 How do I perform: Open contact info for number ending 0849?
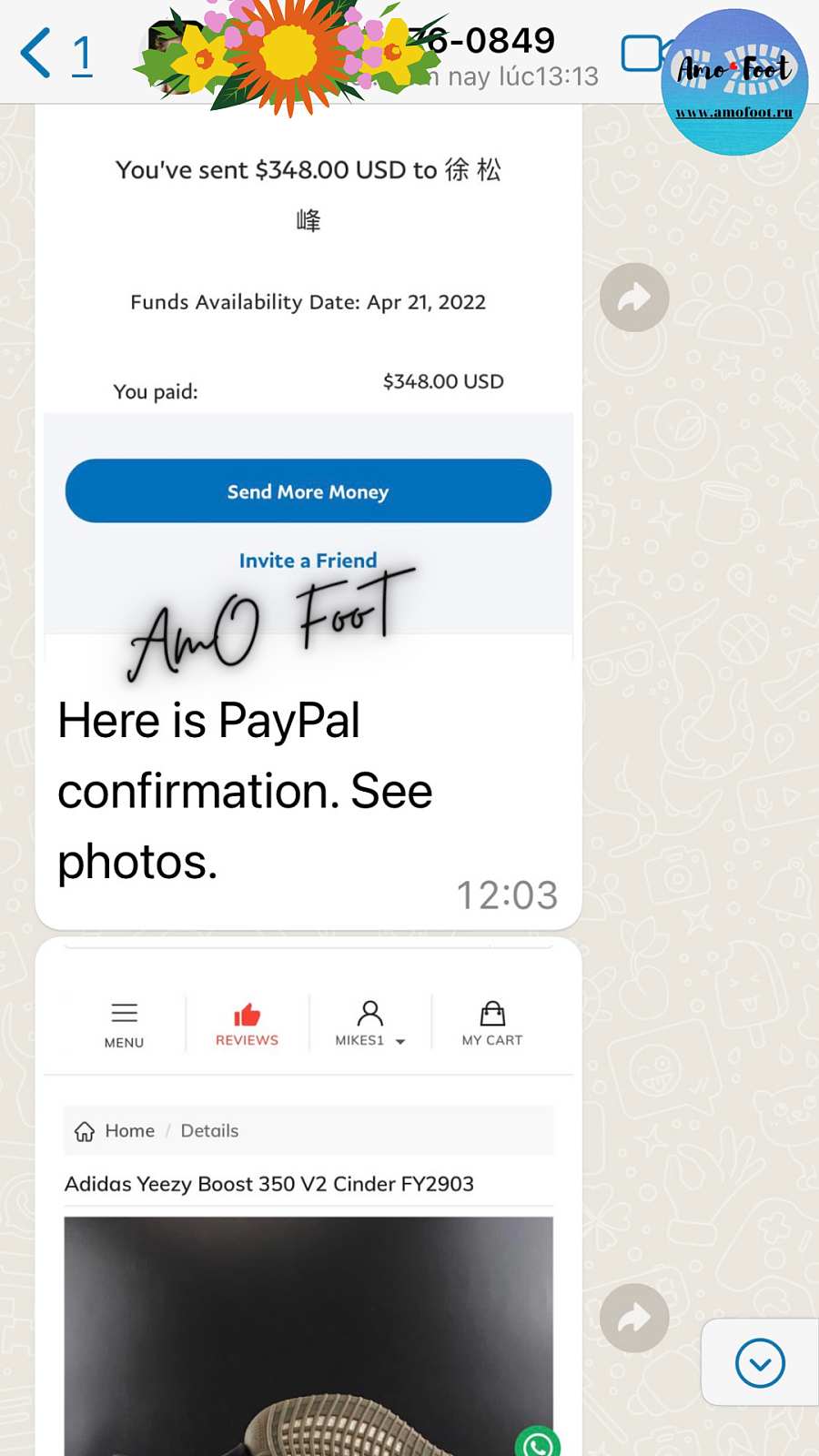point(491,55)
